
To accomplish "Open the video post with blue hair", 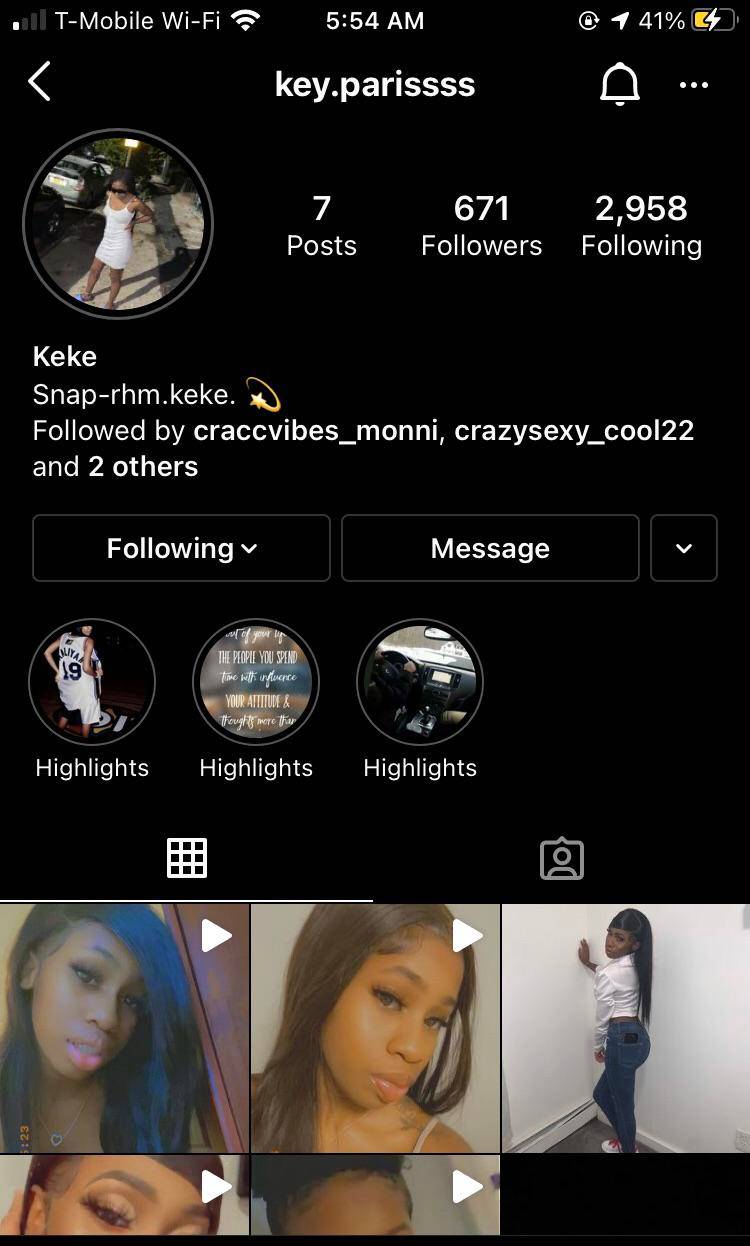I will [x=124, y=1028].
